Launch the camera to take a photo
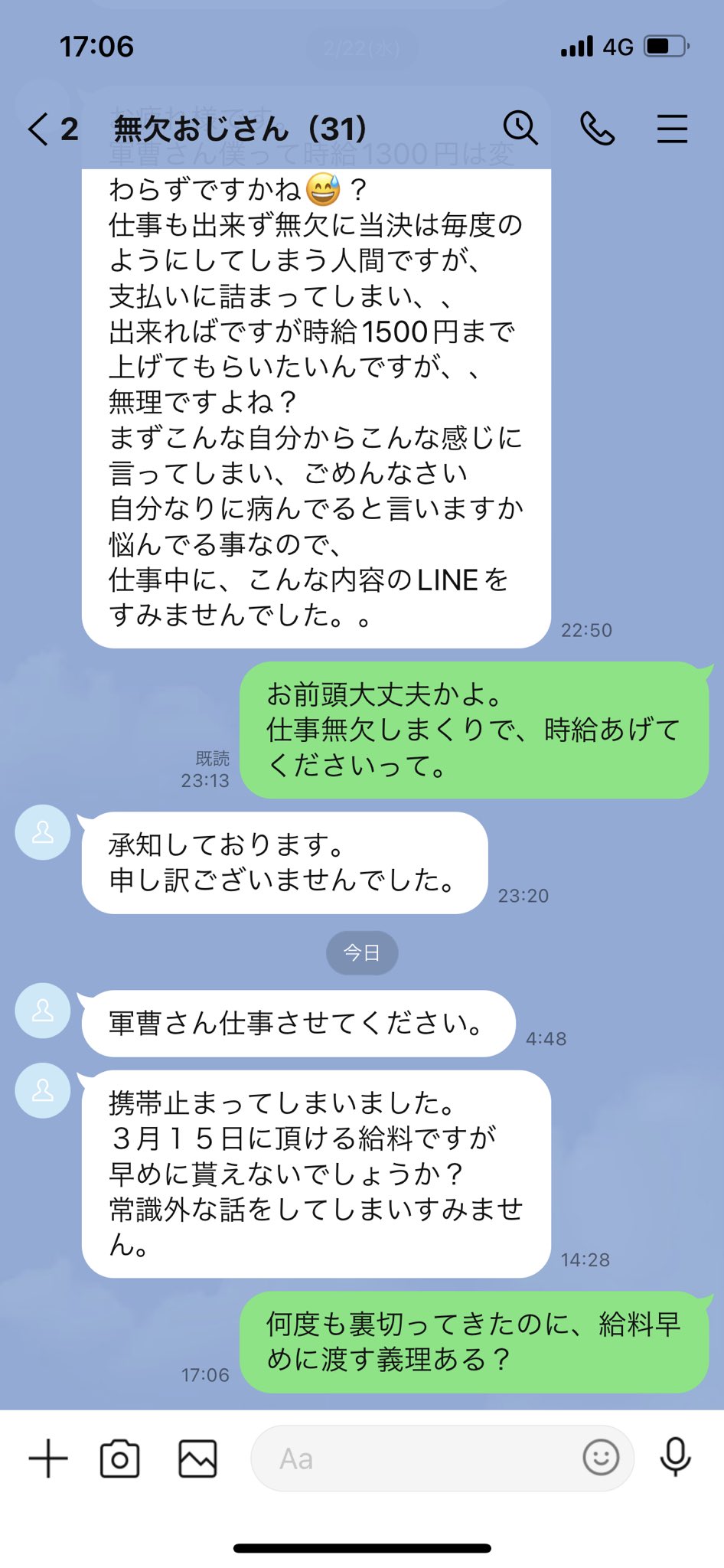The height and width of the screenshot is (1568, 724). [x=120, y=1459]
